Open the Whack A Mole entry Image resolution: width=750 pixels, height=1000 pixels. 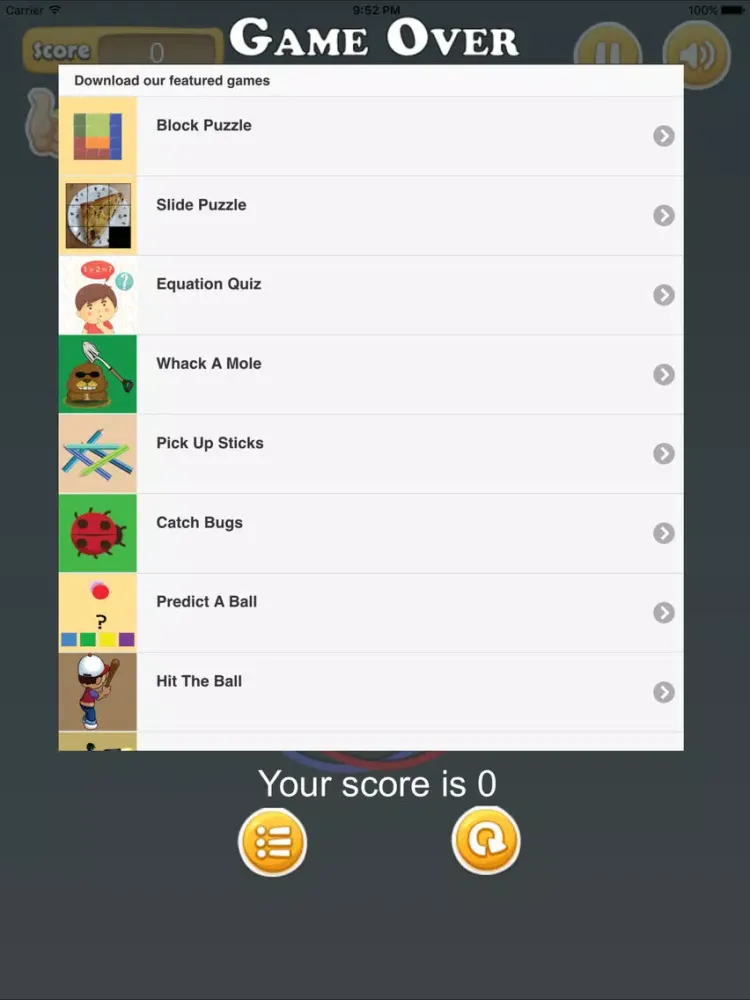[370, 374]
